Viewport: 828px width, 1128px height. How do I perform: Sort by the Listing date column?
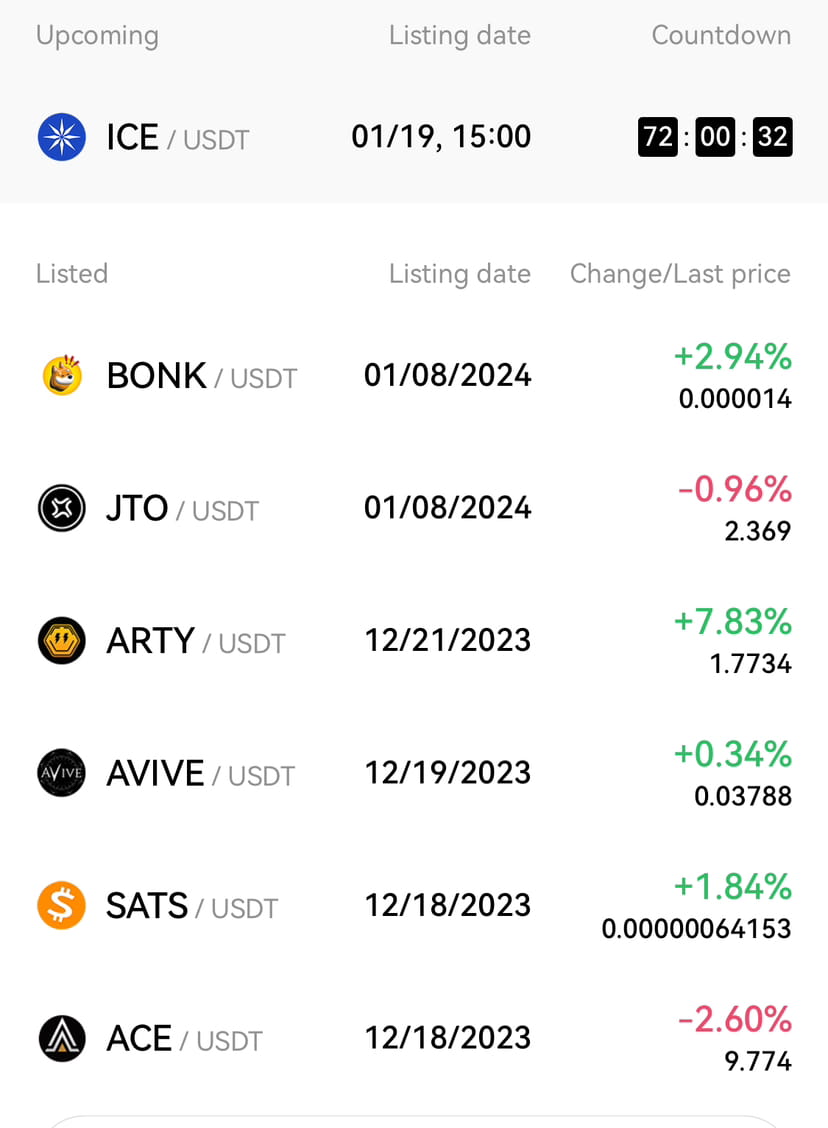[x=460, y=273]
